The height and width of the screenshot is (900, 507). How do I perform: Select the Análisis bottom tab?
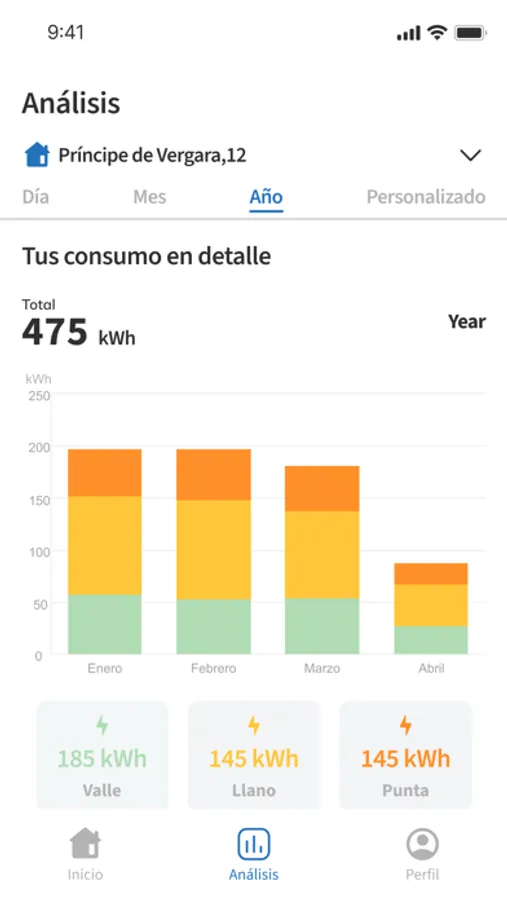pyautogui.click(x=254, y=854)
